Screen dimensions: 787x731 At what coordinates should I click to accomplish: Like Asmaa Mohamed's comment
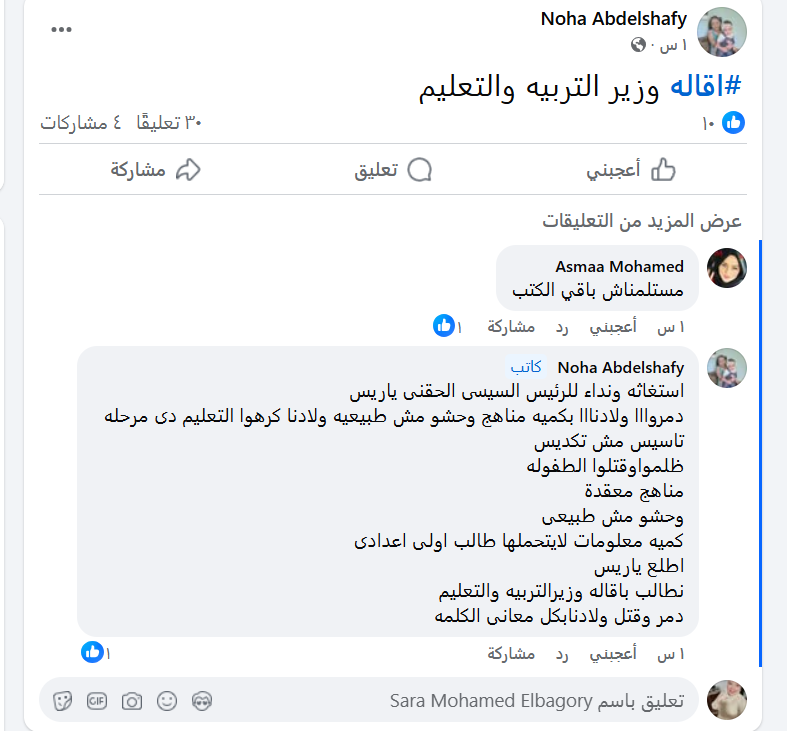point(611,327)
